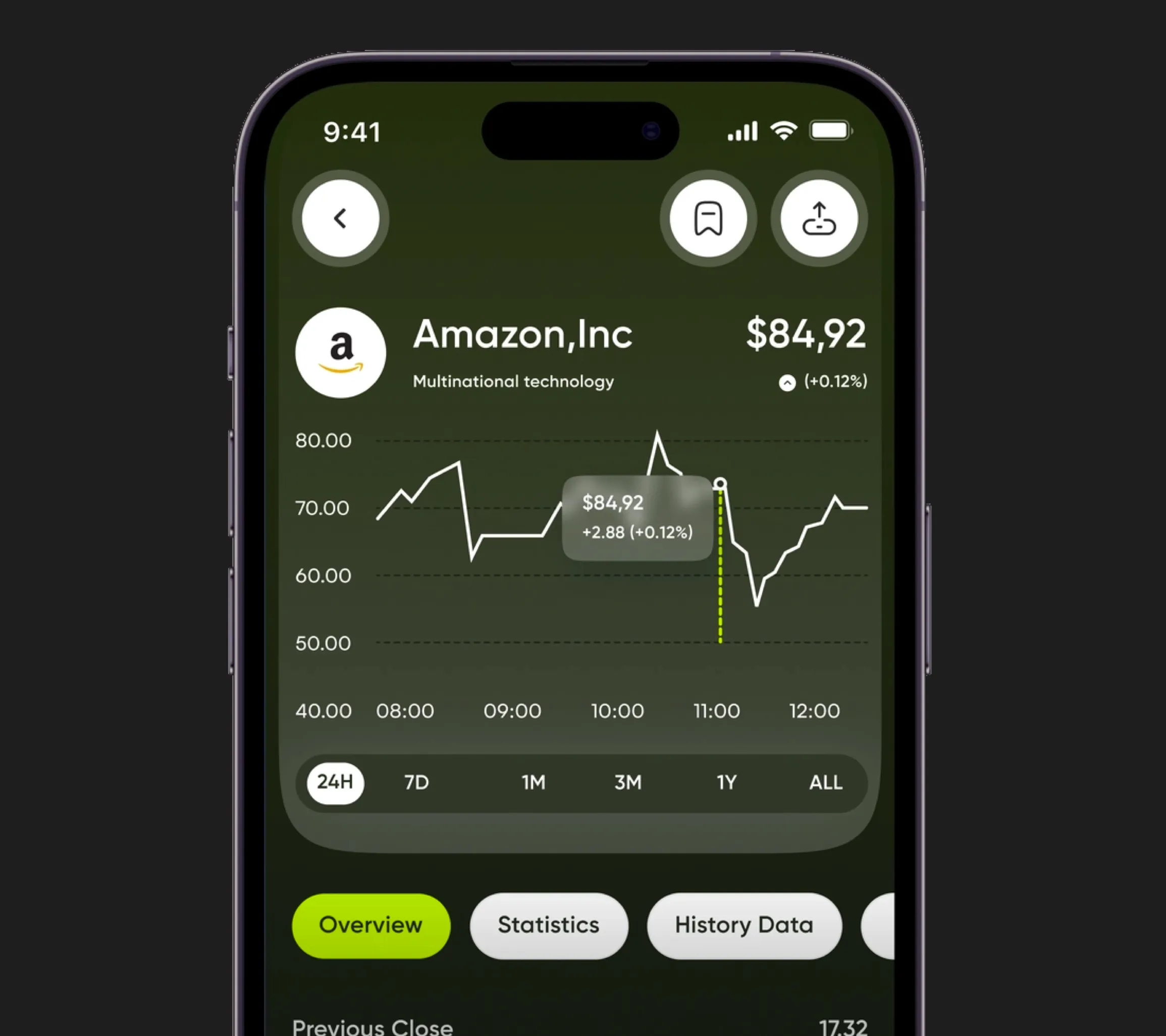This screenshot has width=1166, height=1036.
Task: View the 1Y price chart
Action: click(726, 782)
